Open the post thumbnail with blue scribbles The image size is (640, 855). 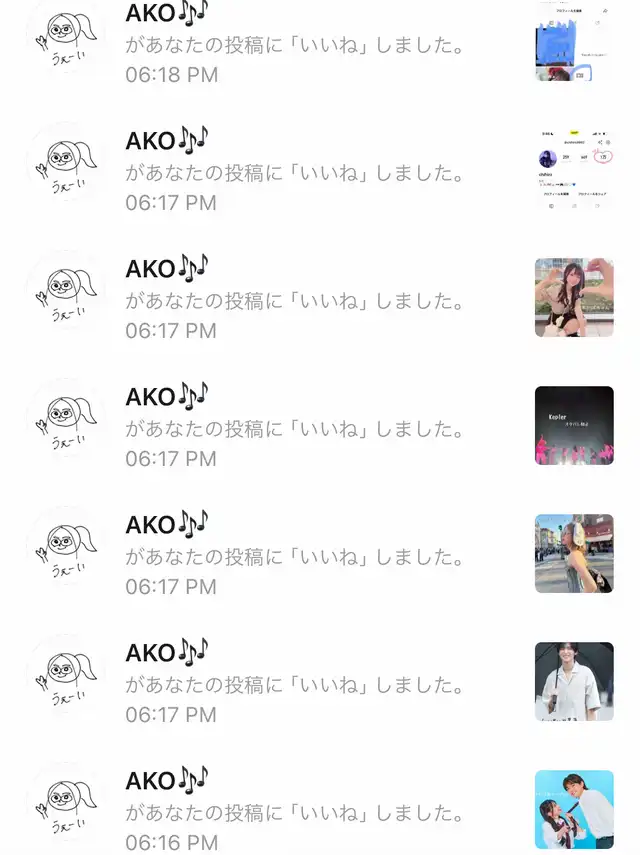(574, 42)
